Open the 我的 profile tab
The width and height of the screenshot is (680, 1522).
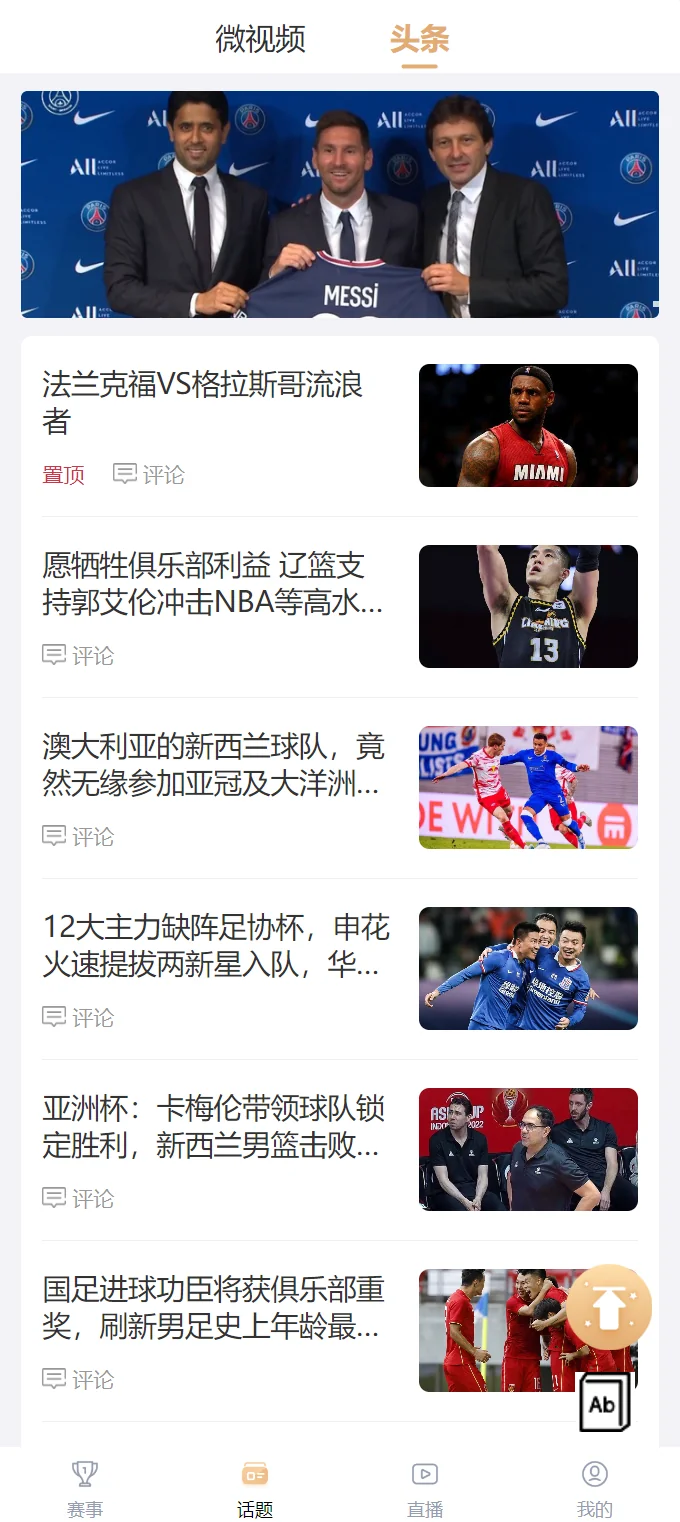click(595, 1488)
